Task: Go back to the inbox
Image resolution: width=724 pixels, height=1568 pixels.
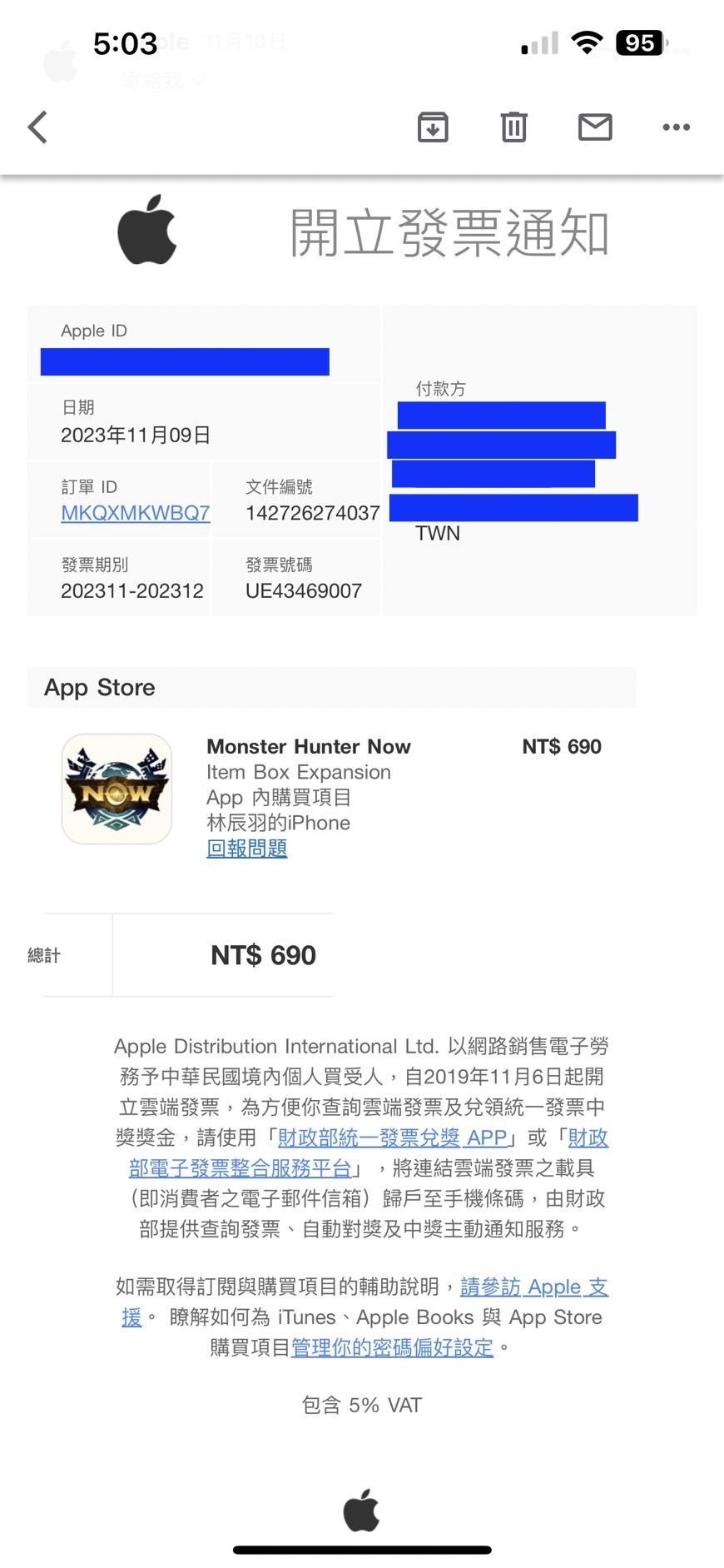Action: [x=37, y=127]
